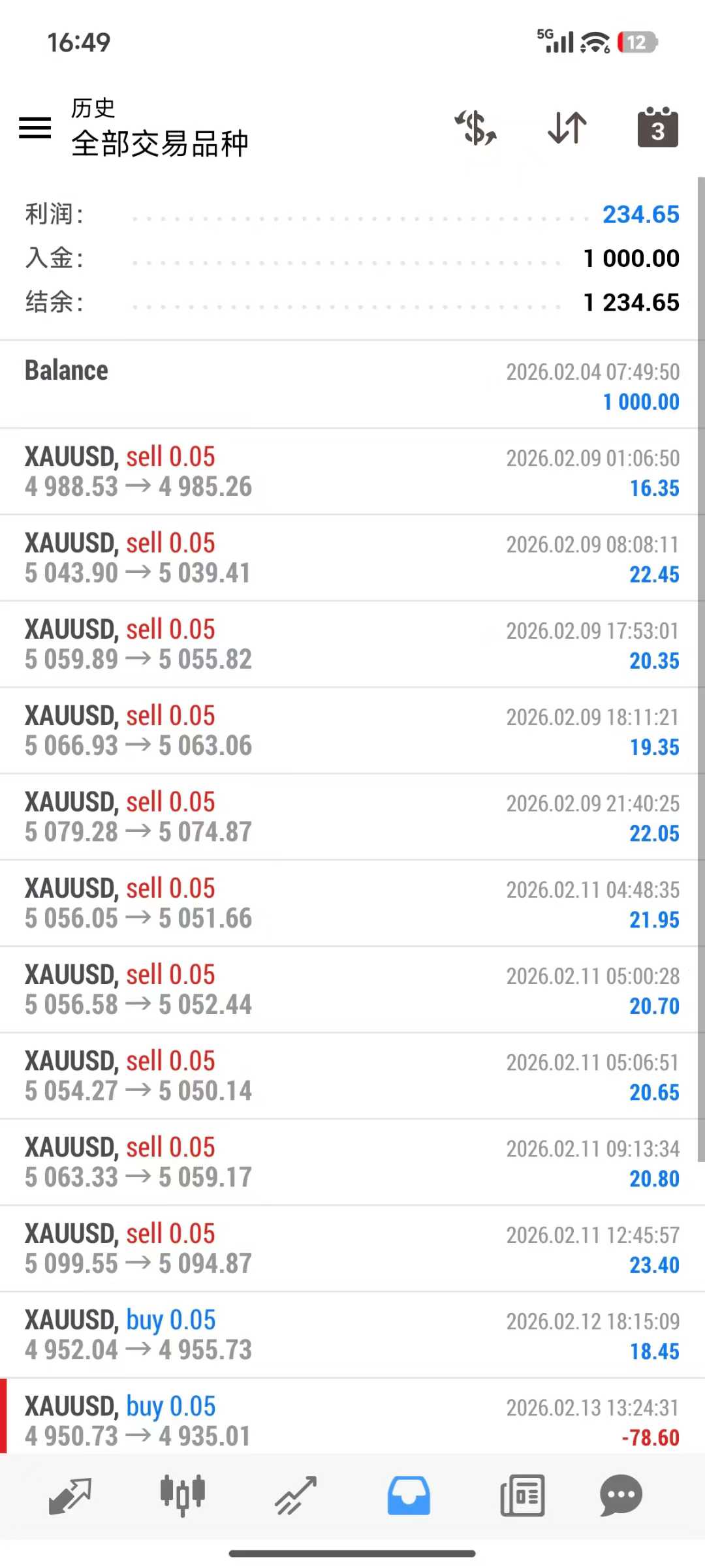Select the sell trade dated 2026.02.11 09:13:34
The width and height of the screenshot is (705, 1568).
pos(352,1162)
